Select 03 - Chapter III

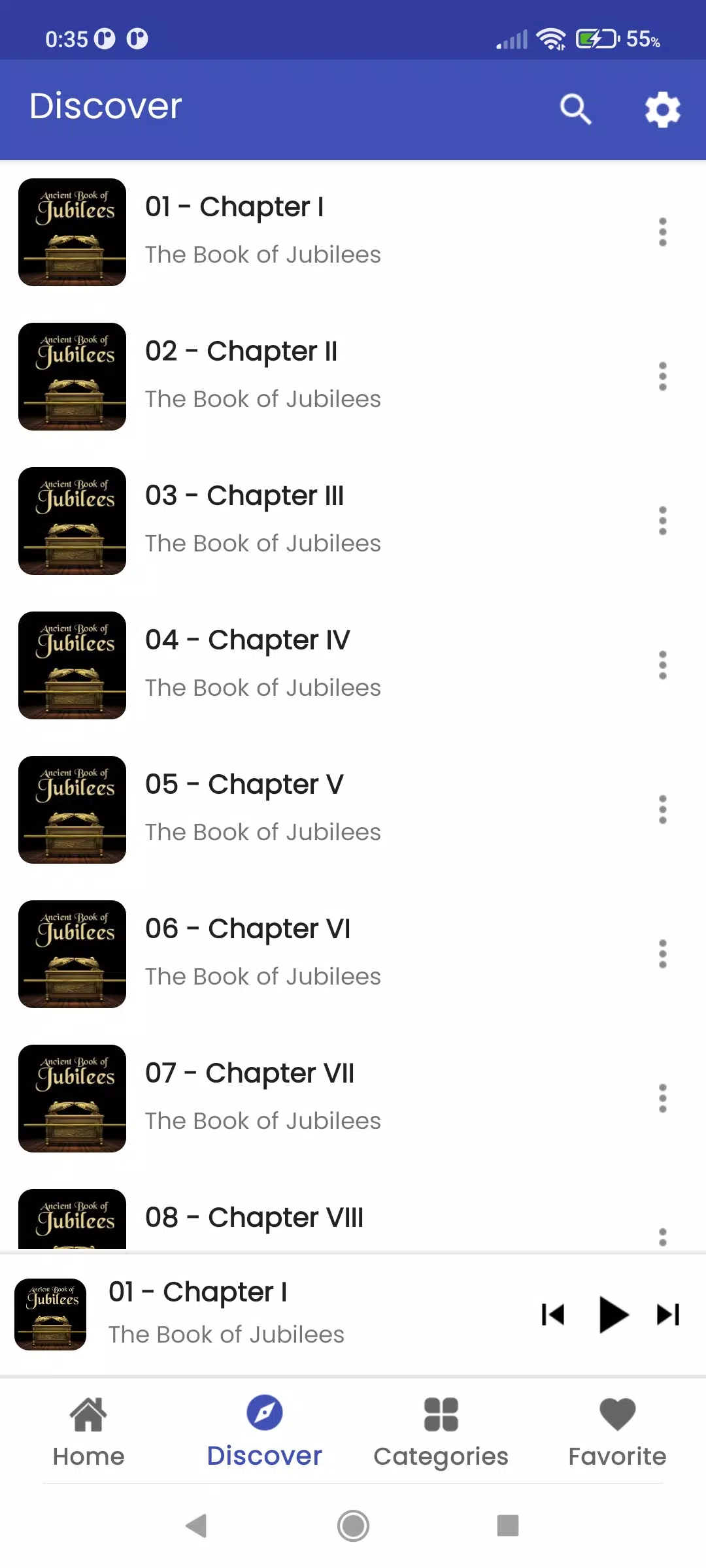click(261, 519)
